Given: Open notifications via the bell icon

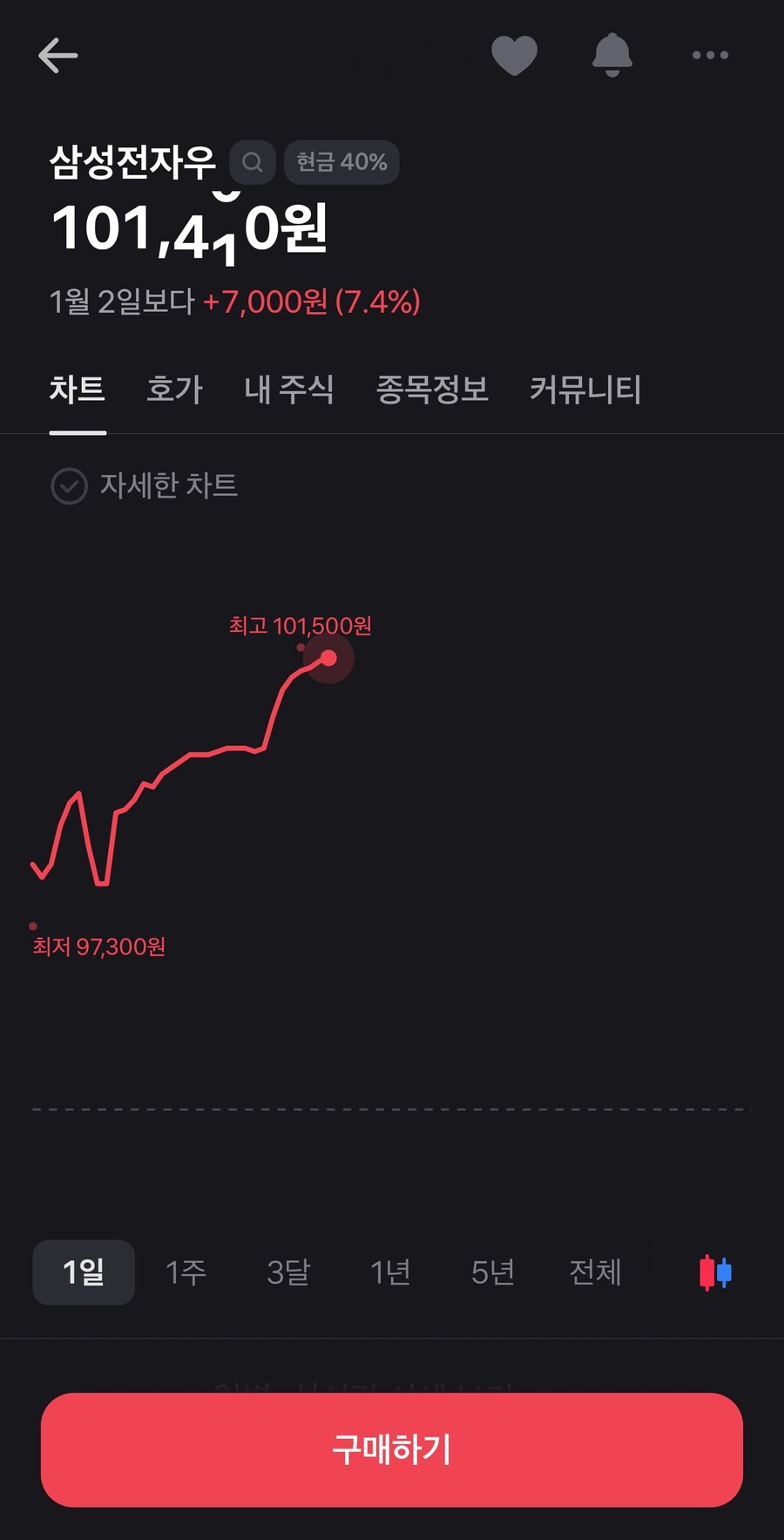Looking at the screenshot, I should click(x=612, y=55).
